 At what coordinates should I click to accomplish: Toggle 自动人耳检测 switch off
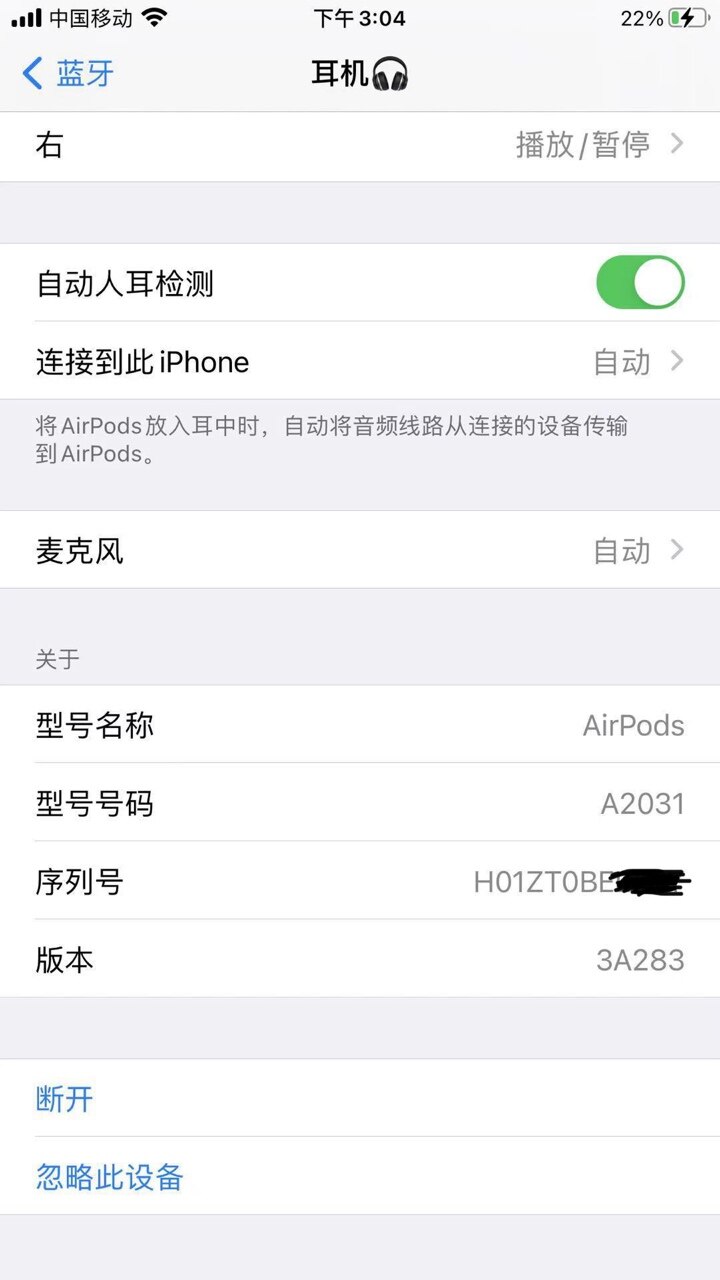640,282
